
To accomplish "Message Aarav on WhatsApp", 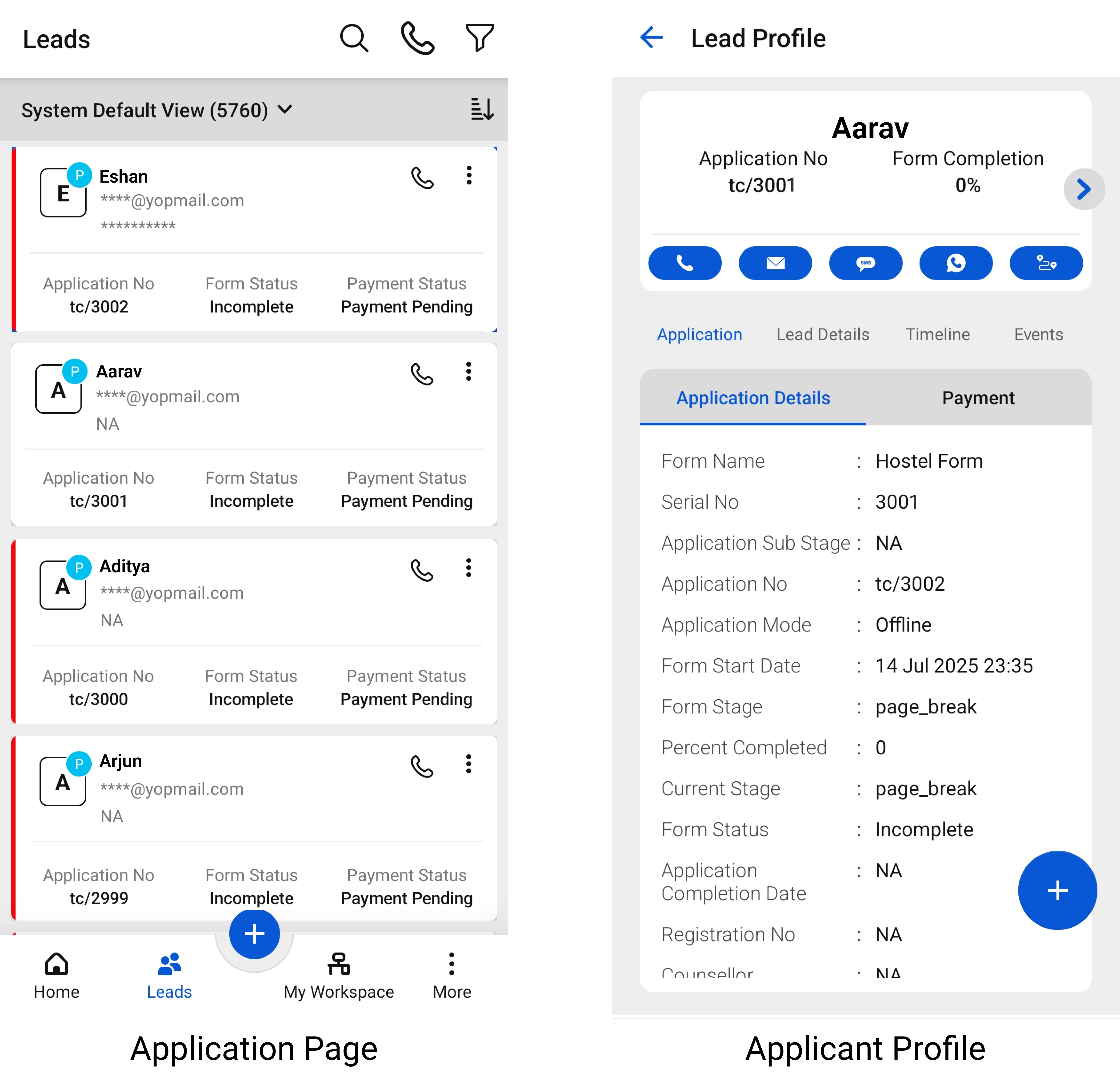I will 956,263.
